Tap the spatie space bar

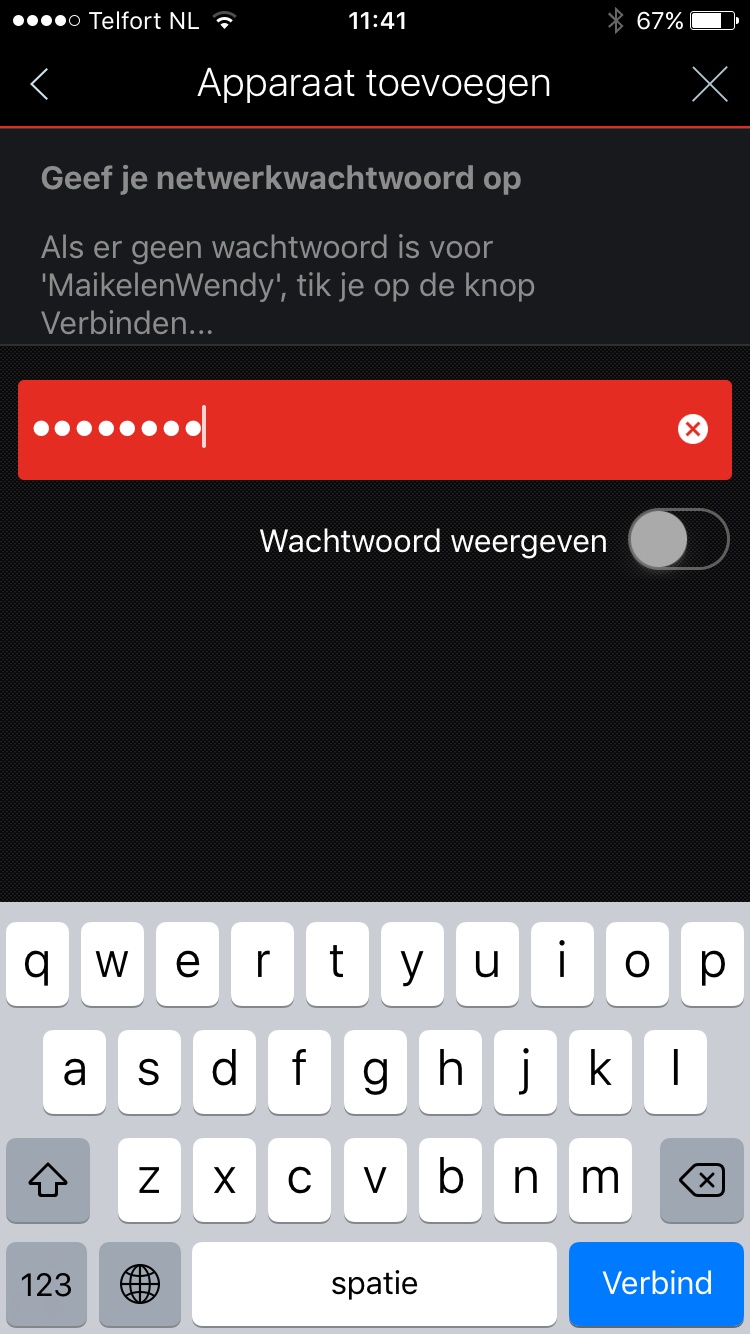coord(375,1283)
